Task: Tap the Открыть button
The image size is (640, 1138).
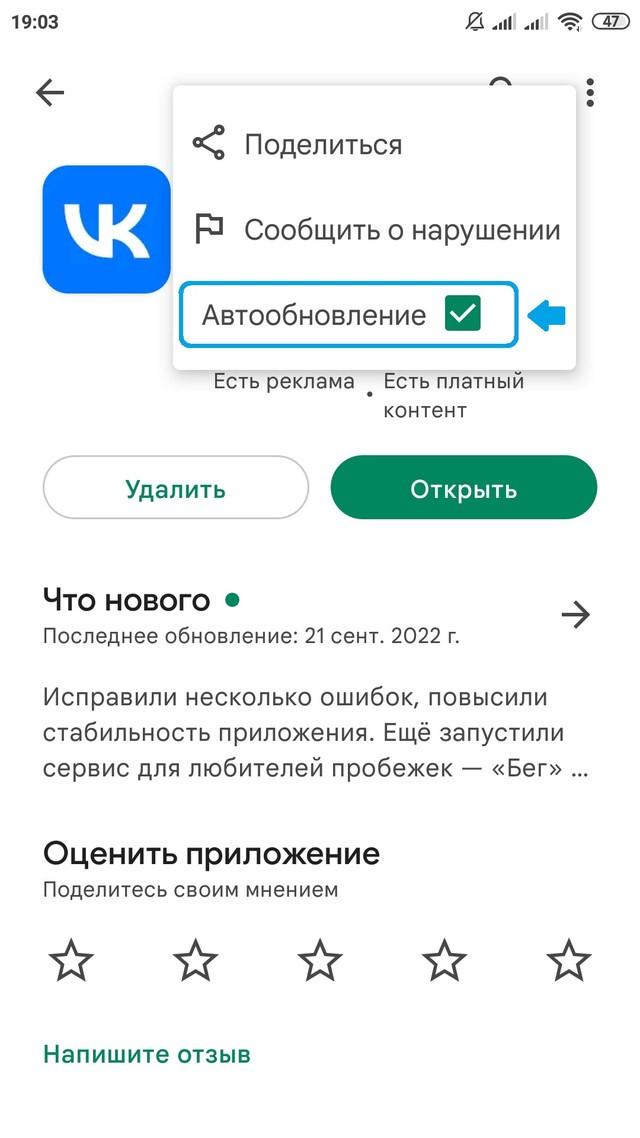Action: [x=463, y=488]
